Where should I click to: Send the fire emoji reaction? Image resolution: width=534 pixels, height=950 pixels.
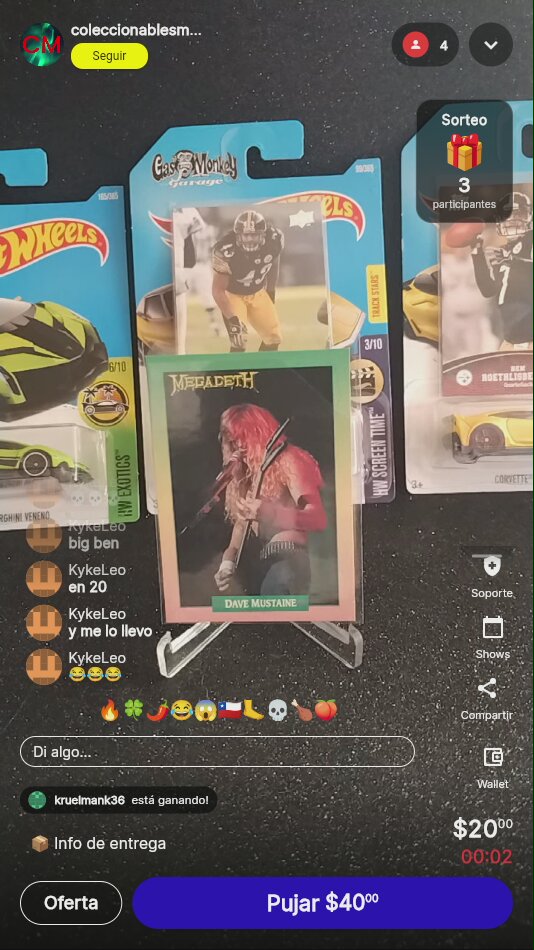point(110,710)
